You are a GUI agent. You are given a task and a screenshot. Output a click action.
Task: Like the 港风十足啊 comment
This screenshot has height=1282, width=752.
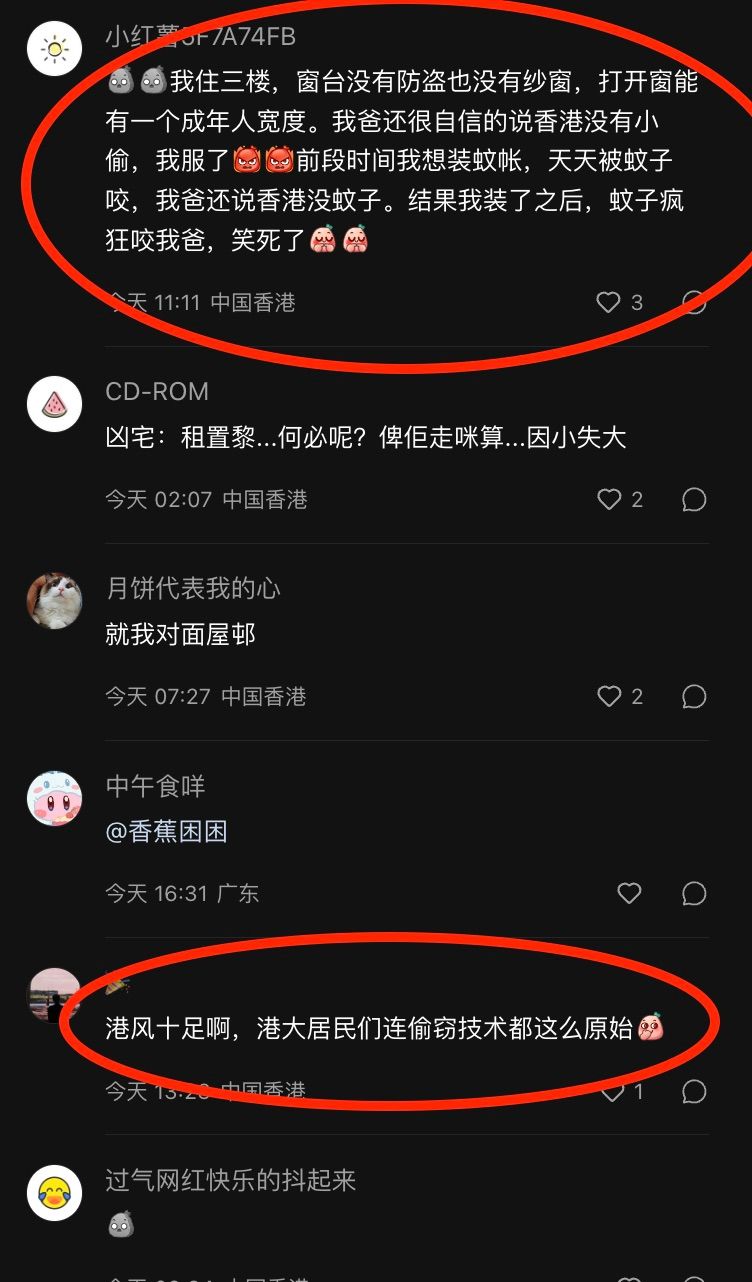(611, 1090)
